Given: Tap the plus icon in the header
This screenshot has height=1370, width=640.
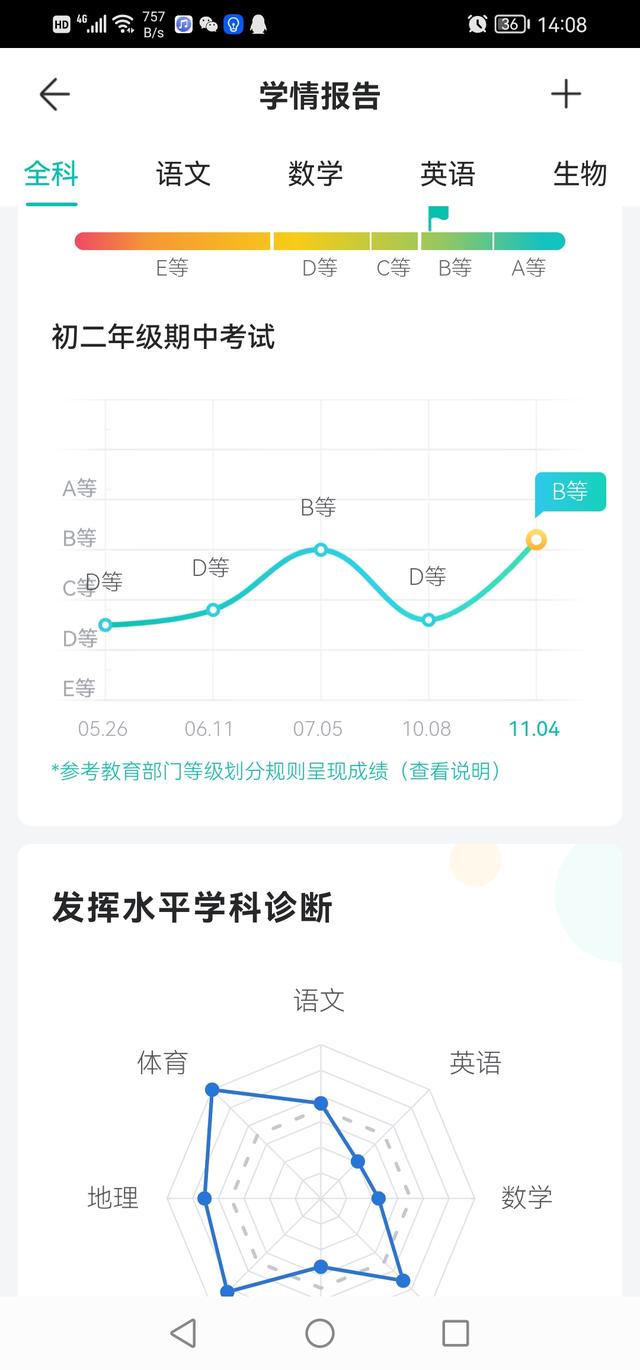Looking at the screenshot, I should [x=566, y=94].
